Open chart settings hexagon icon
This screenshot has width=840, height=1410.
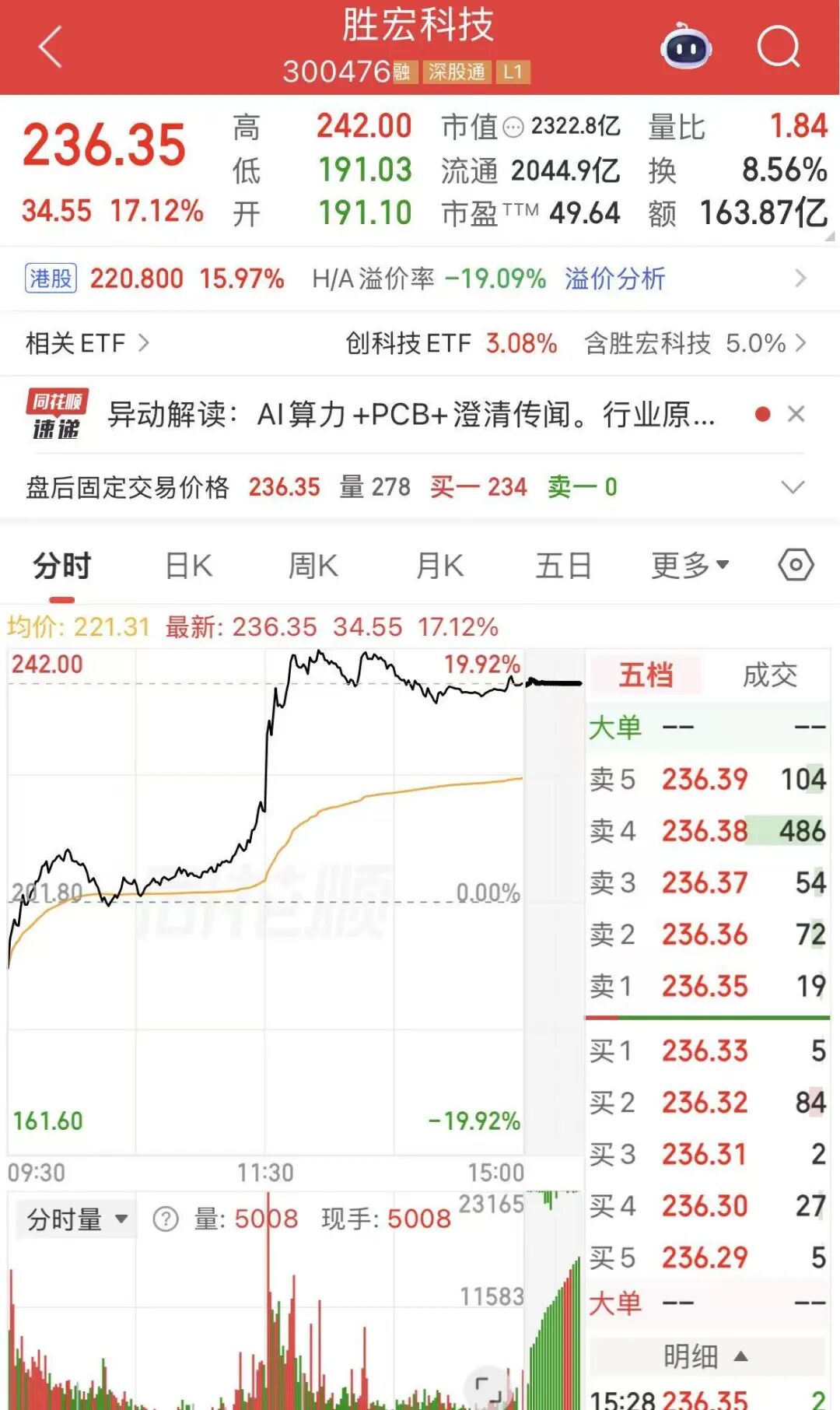(x=796, y=565)
